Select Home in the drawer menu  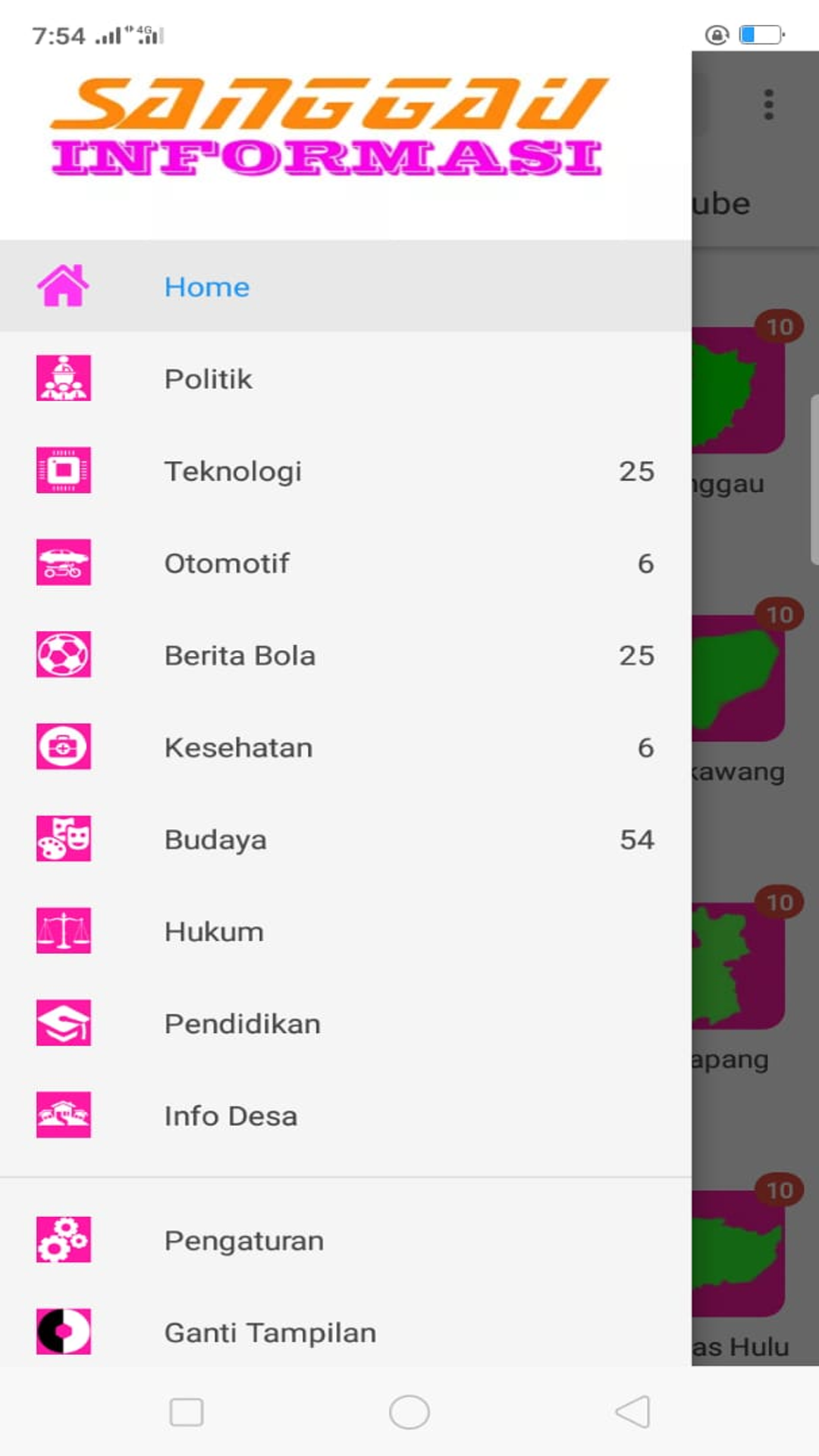(x=206, y=287)
